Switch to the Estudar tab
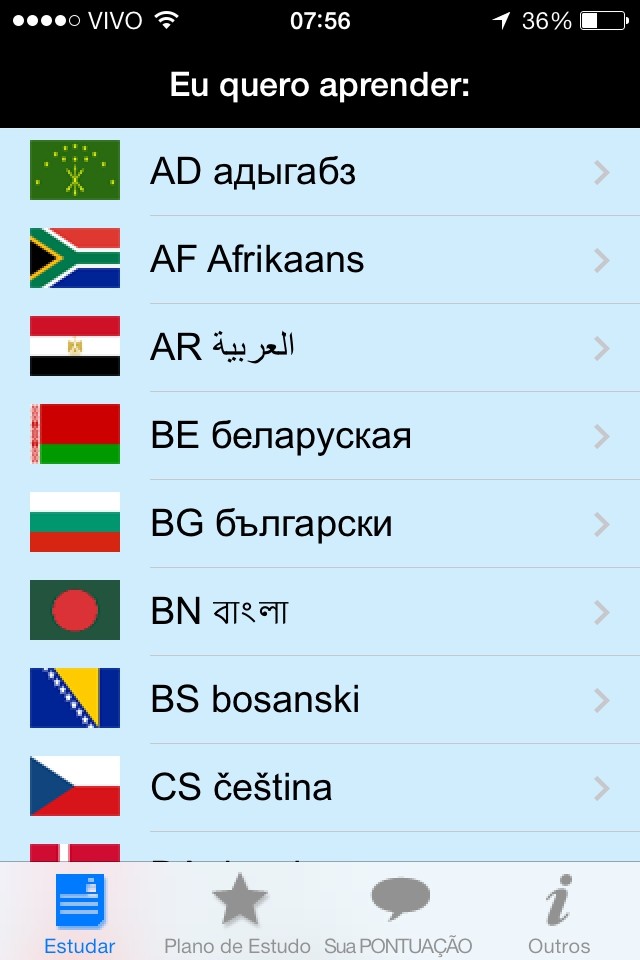640x960 pixels. pos(80,914)
